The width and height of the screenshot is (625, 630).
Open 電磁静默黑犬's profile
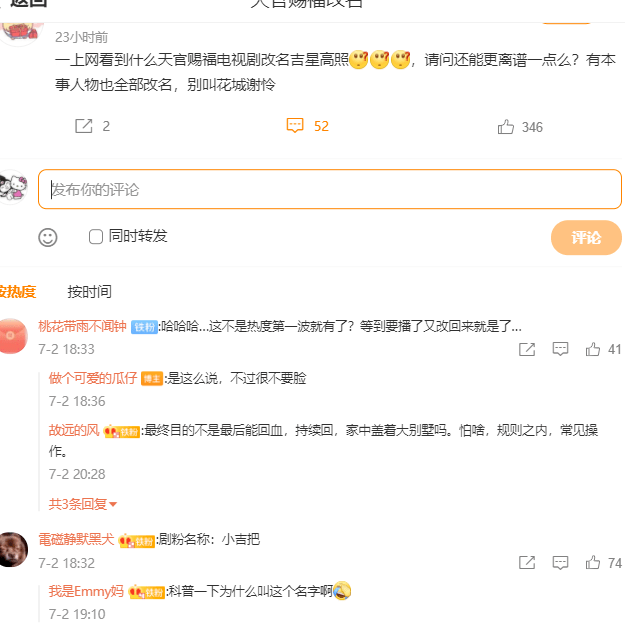76,539
